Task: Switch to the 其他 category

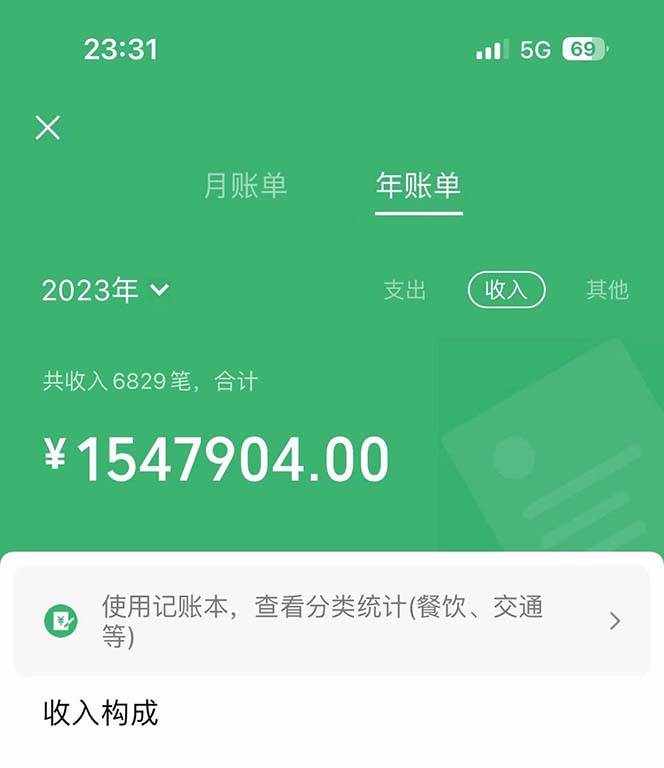Action: coord(607,290)
